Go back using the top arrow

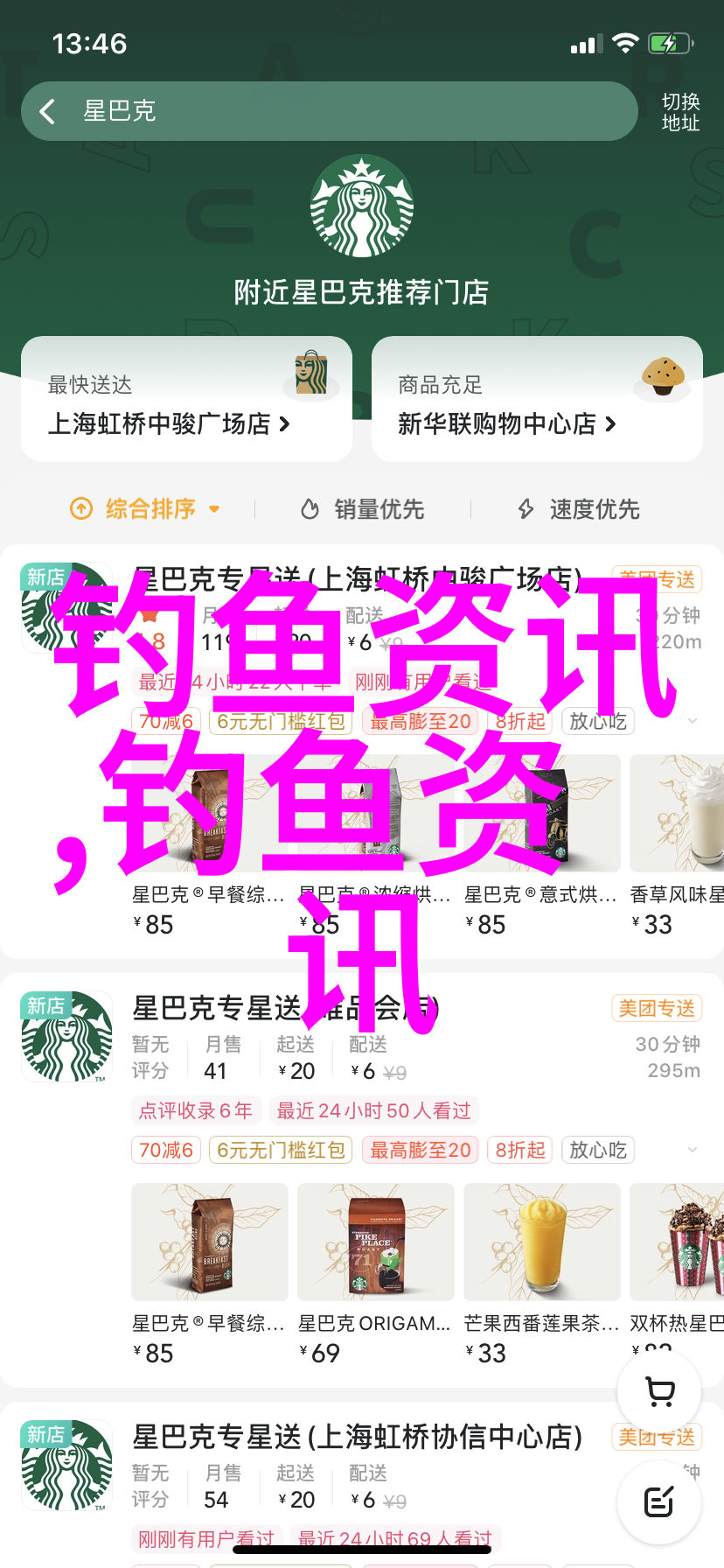[48, 111]
